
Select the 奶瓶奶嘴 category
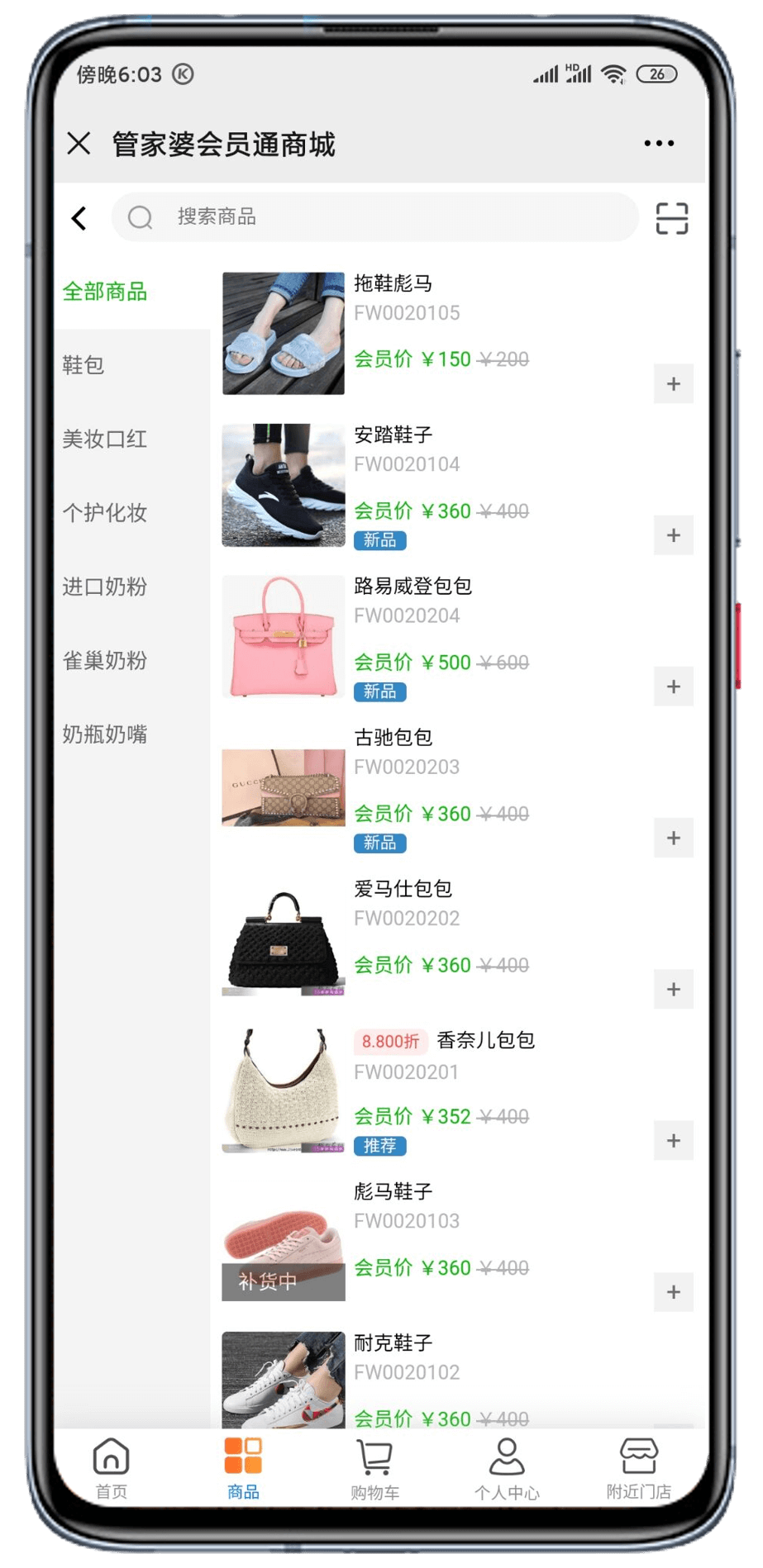(105, 734)
